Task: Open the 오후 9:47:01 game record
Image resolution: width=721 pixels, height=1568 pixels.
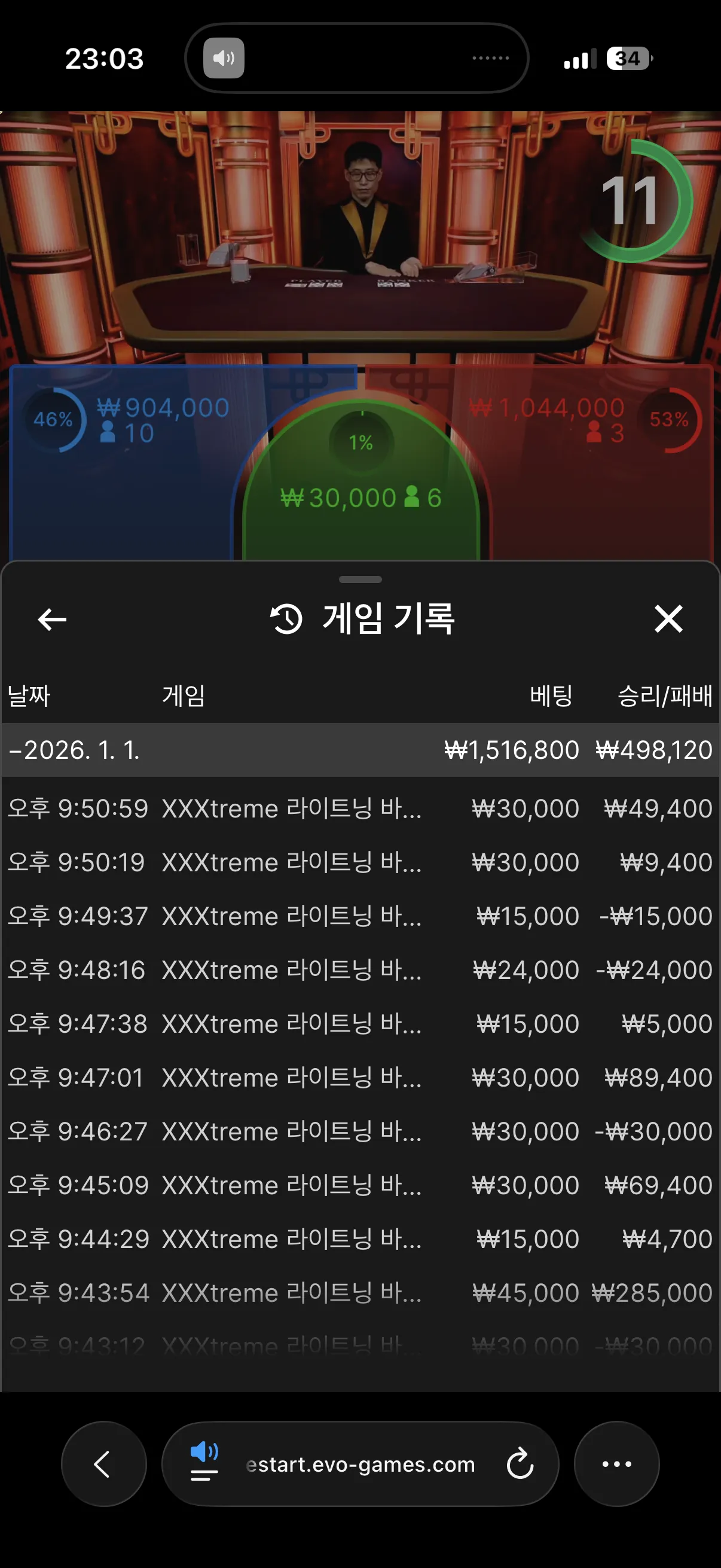Action: click(x=360, y=1078)
